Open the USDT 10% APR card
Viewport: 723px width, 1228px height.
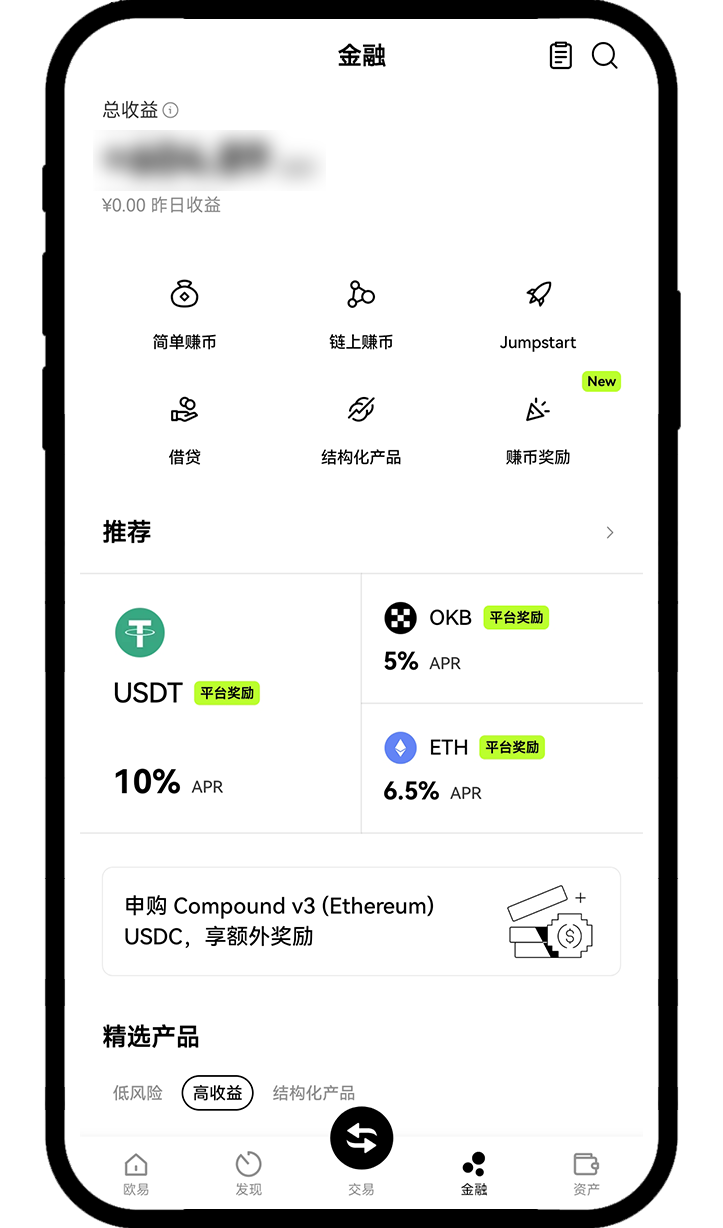click(x=220, y=703)
